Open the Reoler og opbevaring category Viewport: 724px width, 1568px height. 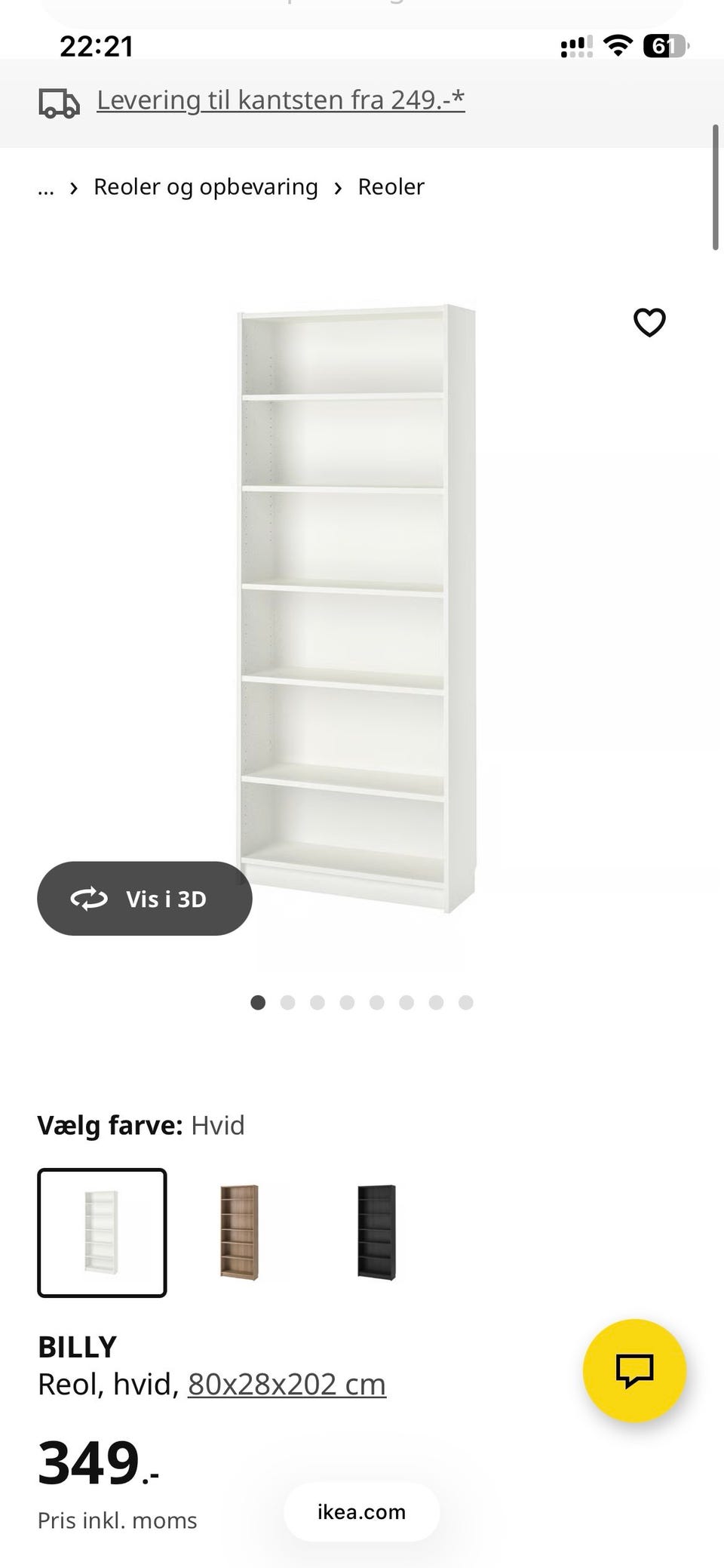point(204,186)
